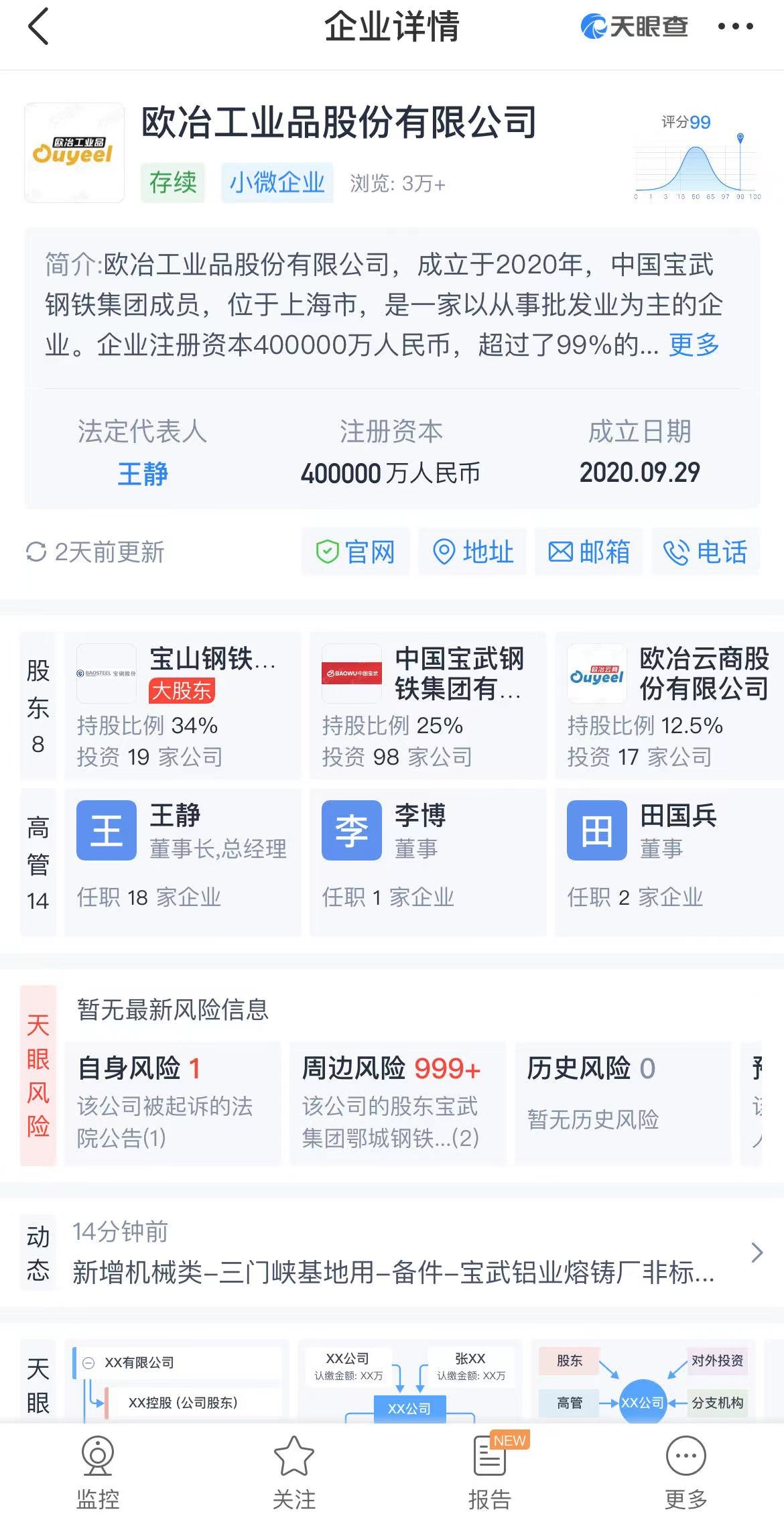View 自身风险 self risk details
The width and height of the screenshot is (784, 1522).
(x=173, y=1102)
